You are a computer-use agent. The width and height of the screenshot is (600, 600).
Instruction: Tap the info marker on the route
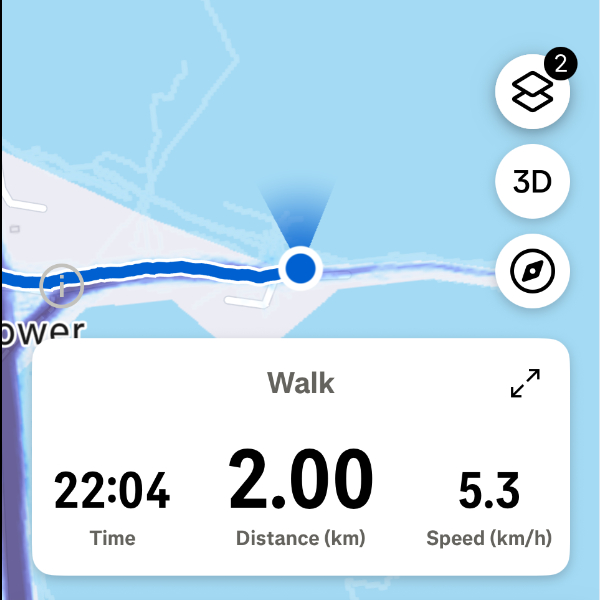(61, 288)
